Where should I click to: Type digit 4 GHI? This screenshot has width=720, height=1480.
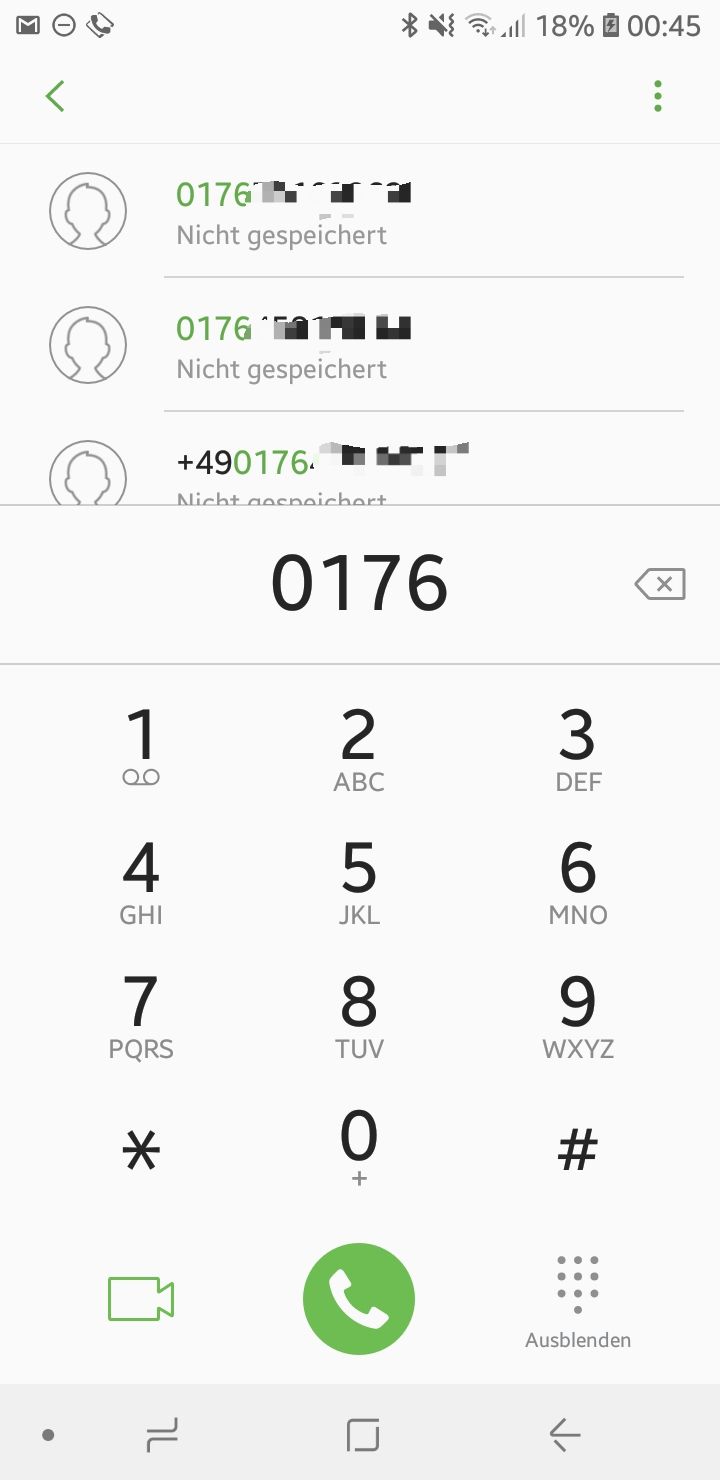click(x=141, y=881)
